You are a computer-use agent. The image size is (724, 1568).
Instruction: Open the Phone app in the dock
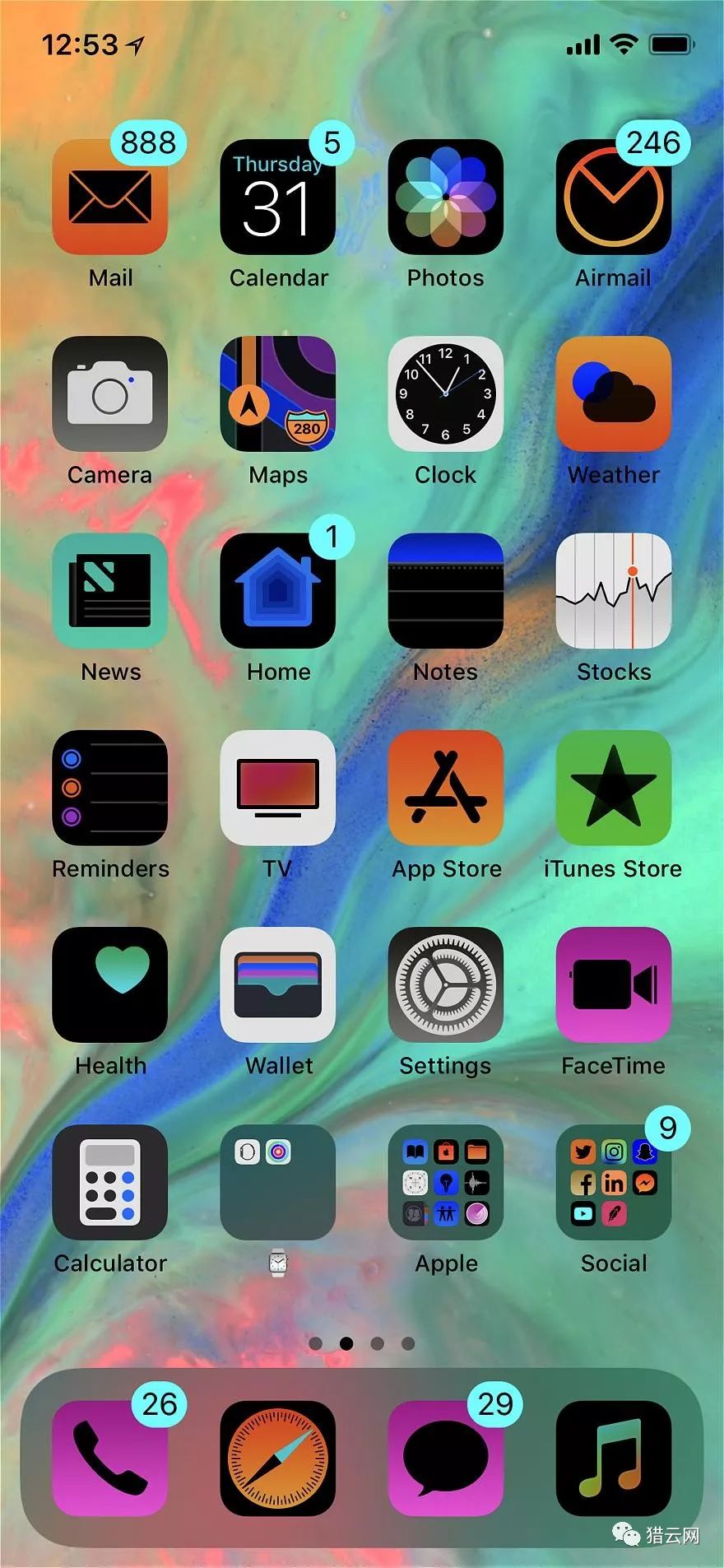click(110, 1459)
